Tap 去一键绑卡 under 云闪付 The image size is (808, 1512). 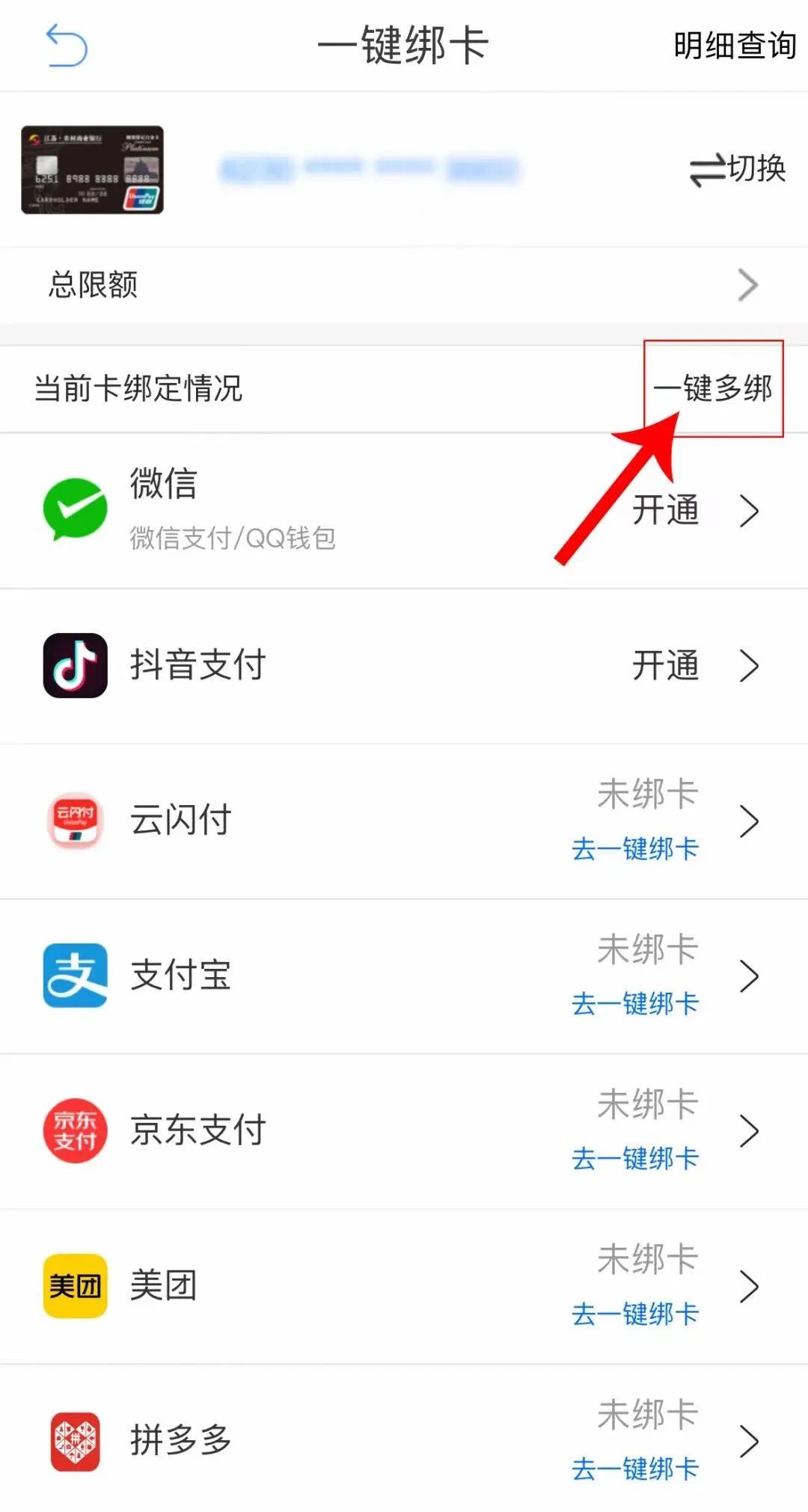point(634,849)
